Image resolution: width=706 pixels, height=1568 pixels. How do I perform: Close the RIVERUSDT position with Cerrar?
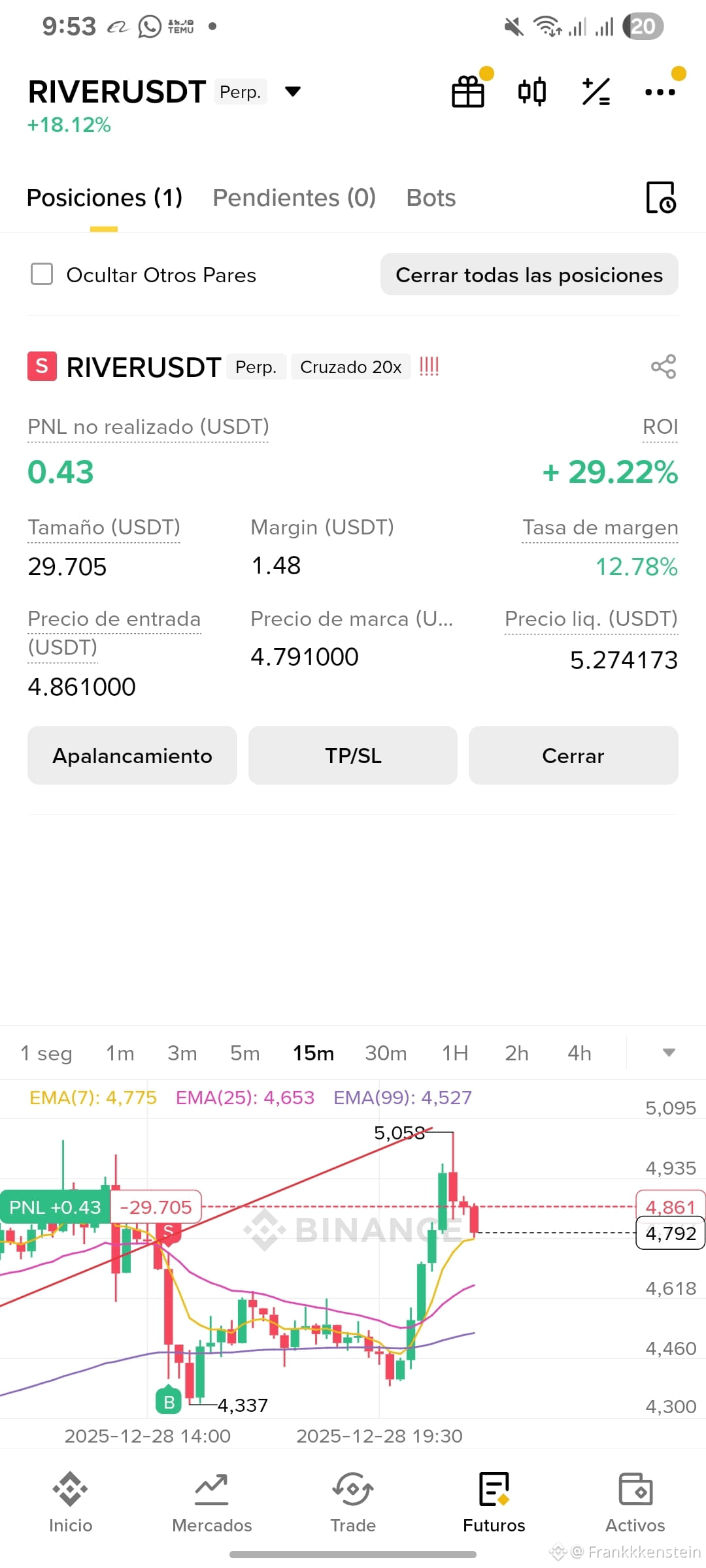point(573,755)
